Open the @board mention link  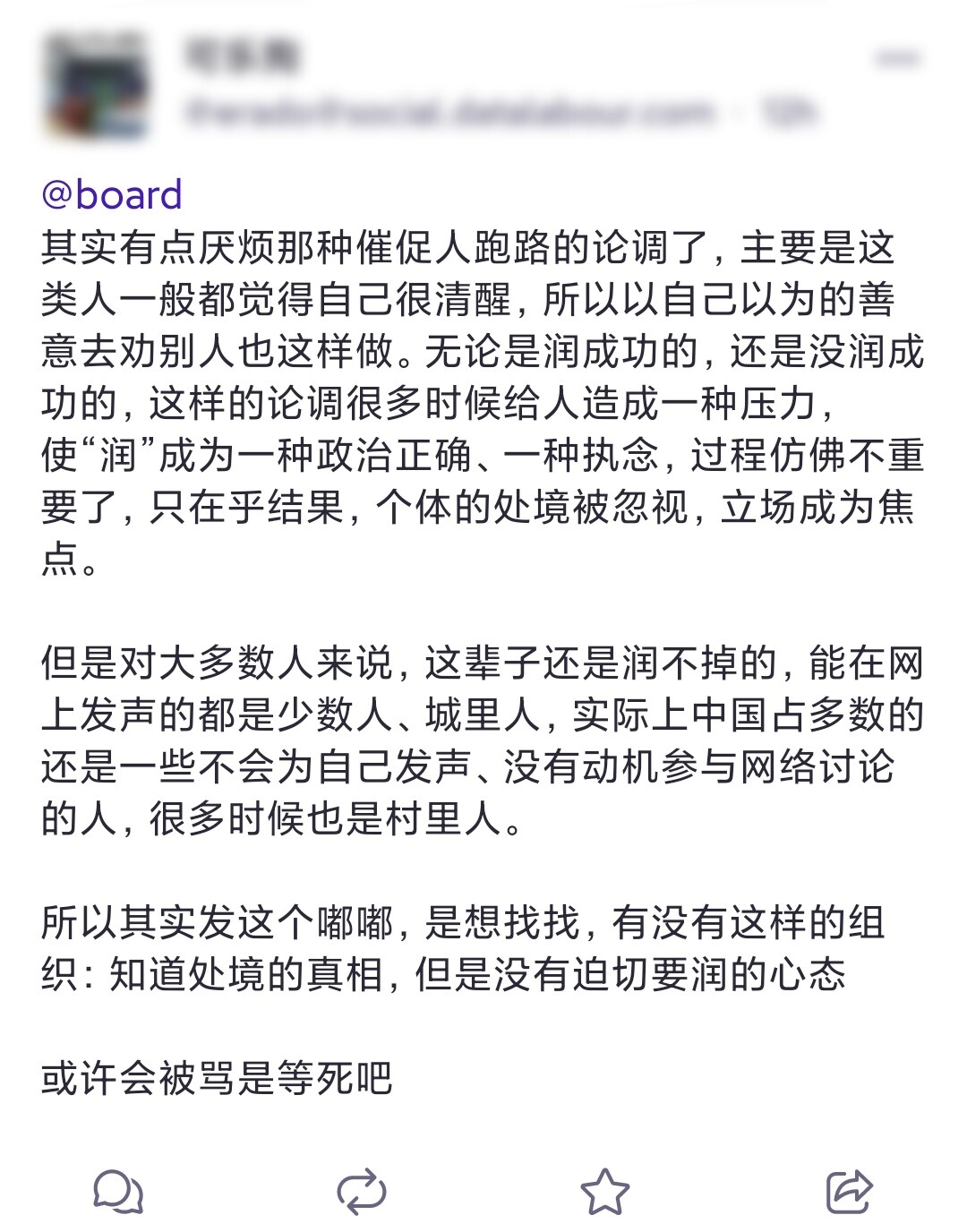(x=112, y=195)
